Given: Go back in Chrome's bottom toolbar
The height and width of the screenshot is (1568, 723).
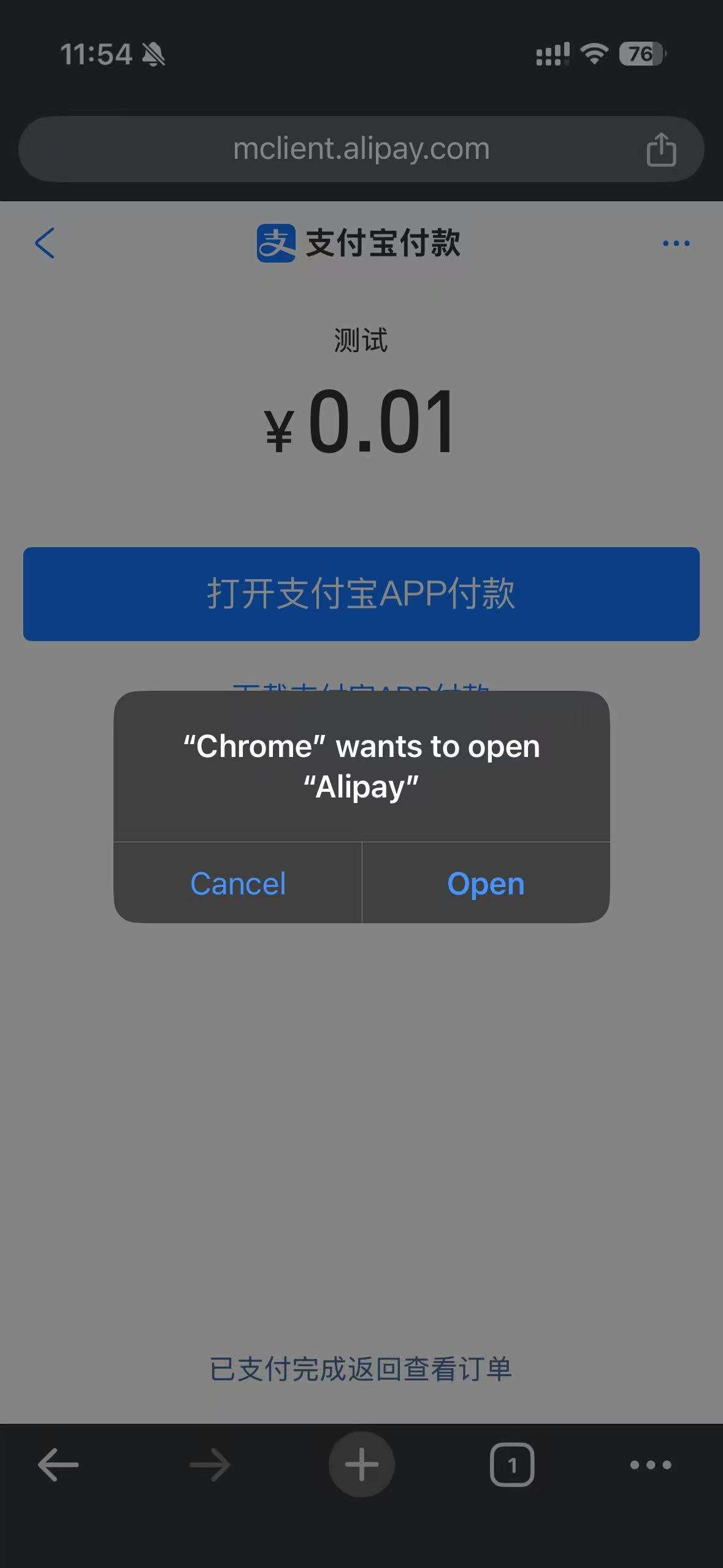Looking at the screenshot, I should pyautogui.click(x=58, y=1465).
